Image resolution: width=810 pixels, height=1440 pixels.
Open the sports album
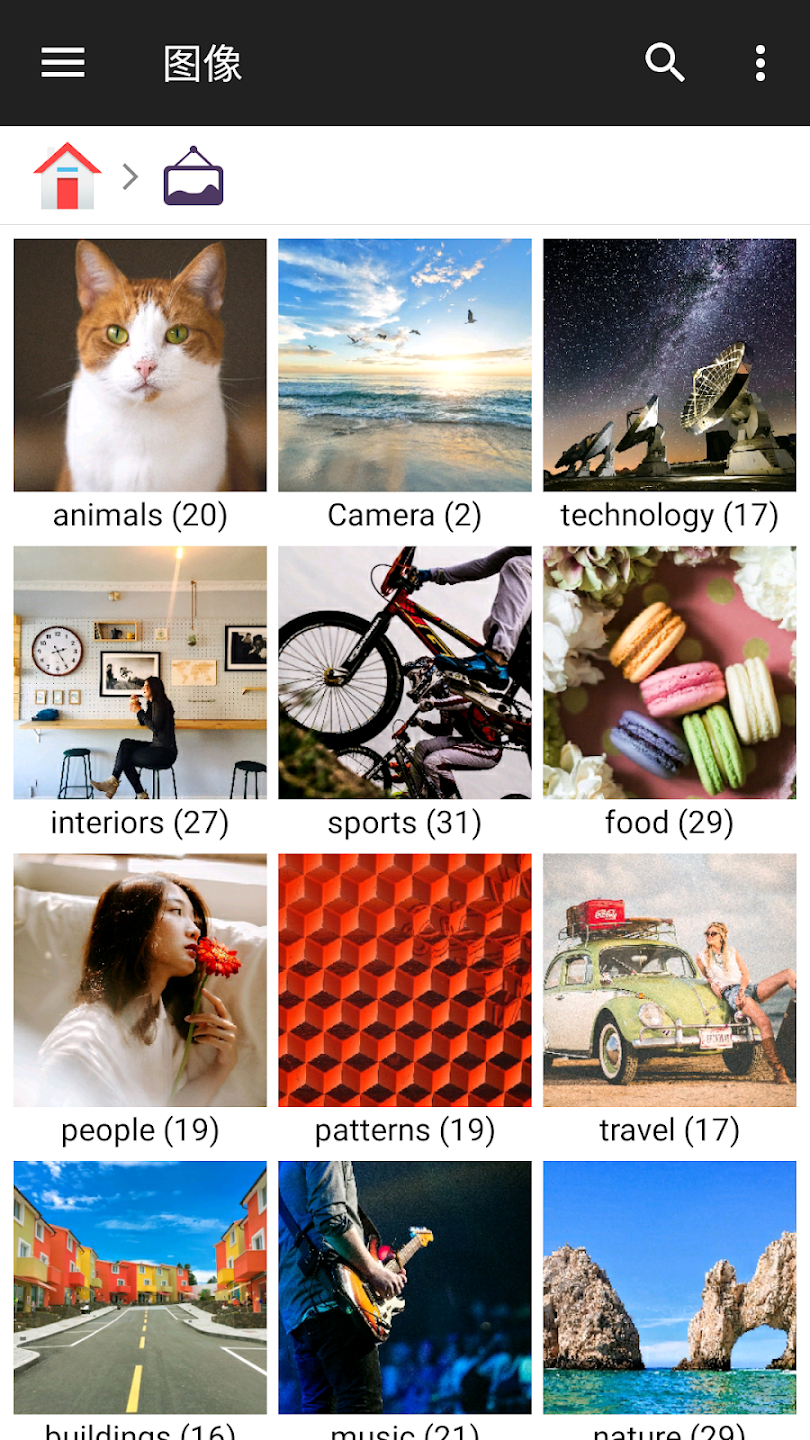point(404,671)
